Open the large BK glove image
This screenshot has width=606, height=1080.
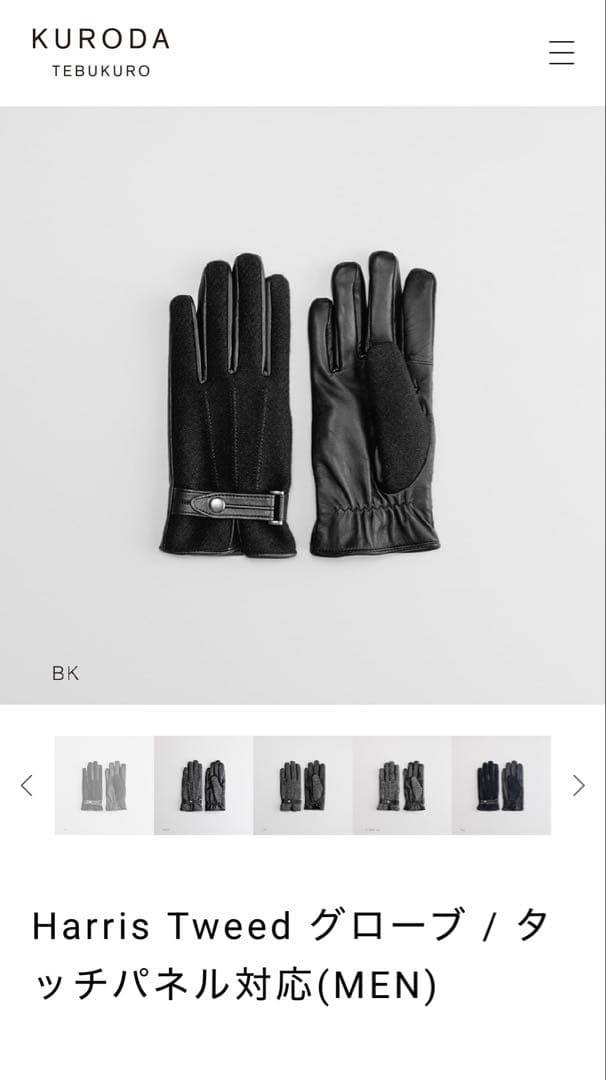(302, 405)
